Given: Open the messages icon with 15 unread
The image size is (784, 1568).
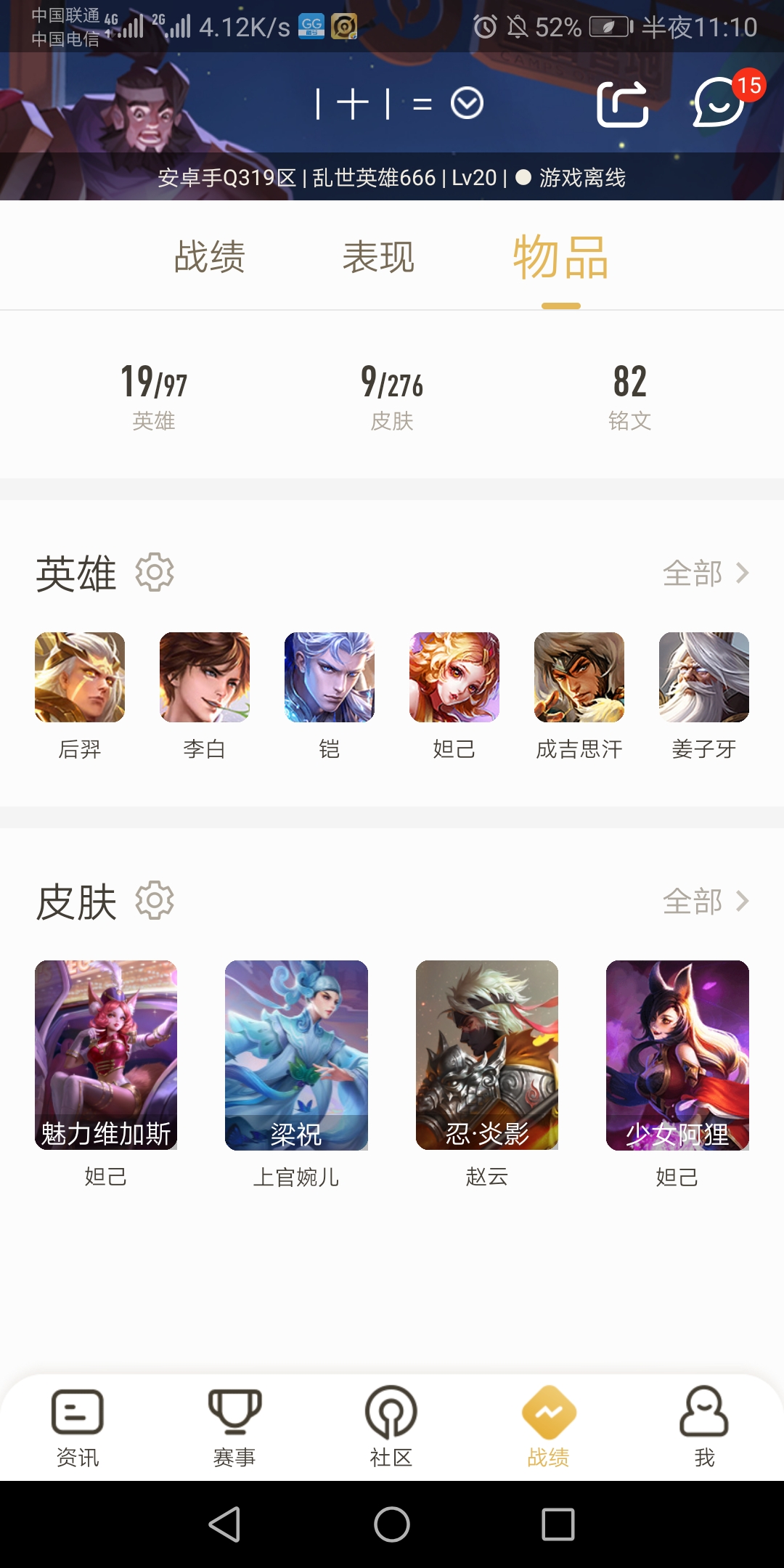Looking at the screenshot, I should 720,103.
